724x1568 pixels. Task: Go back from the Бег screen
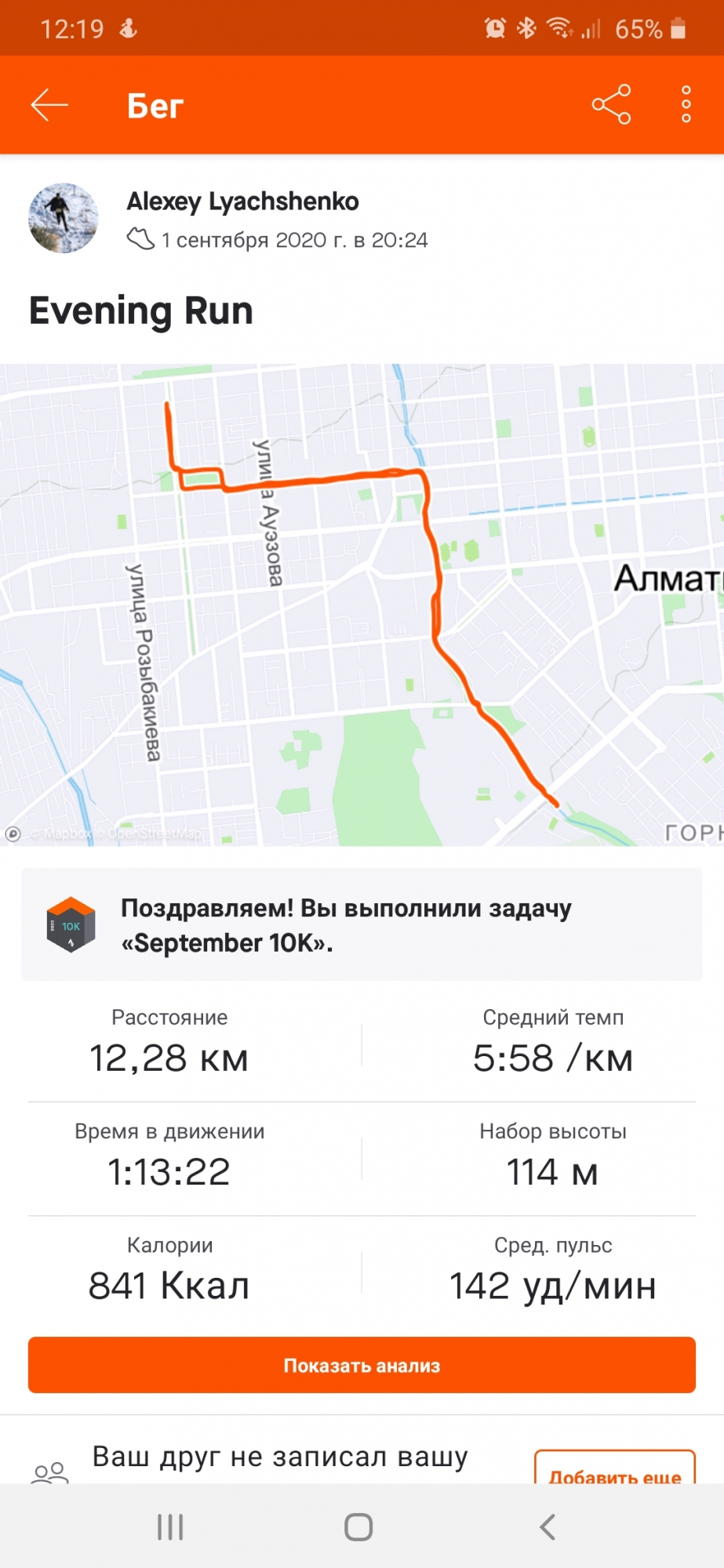point(49,105)
